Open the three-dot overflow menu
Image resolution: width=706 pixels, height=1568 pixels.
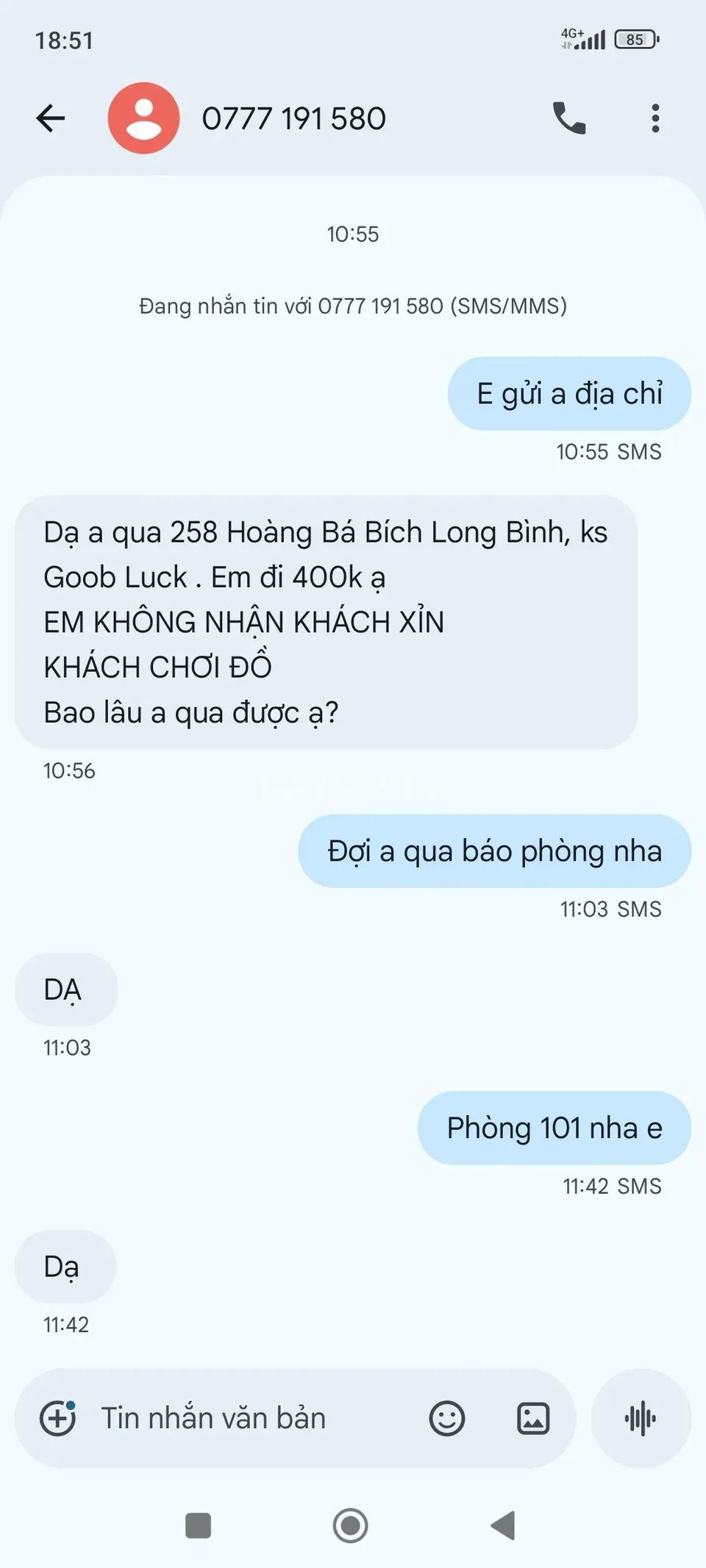(x=655, y=118)
